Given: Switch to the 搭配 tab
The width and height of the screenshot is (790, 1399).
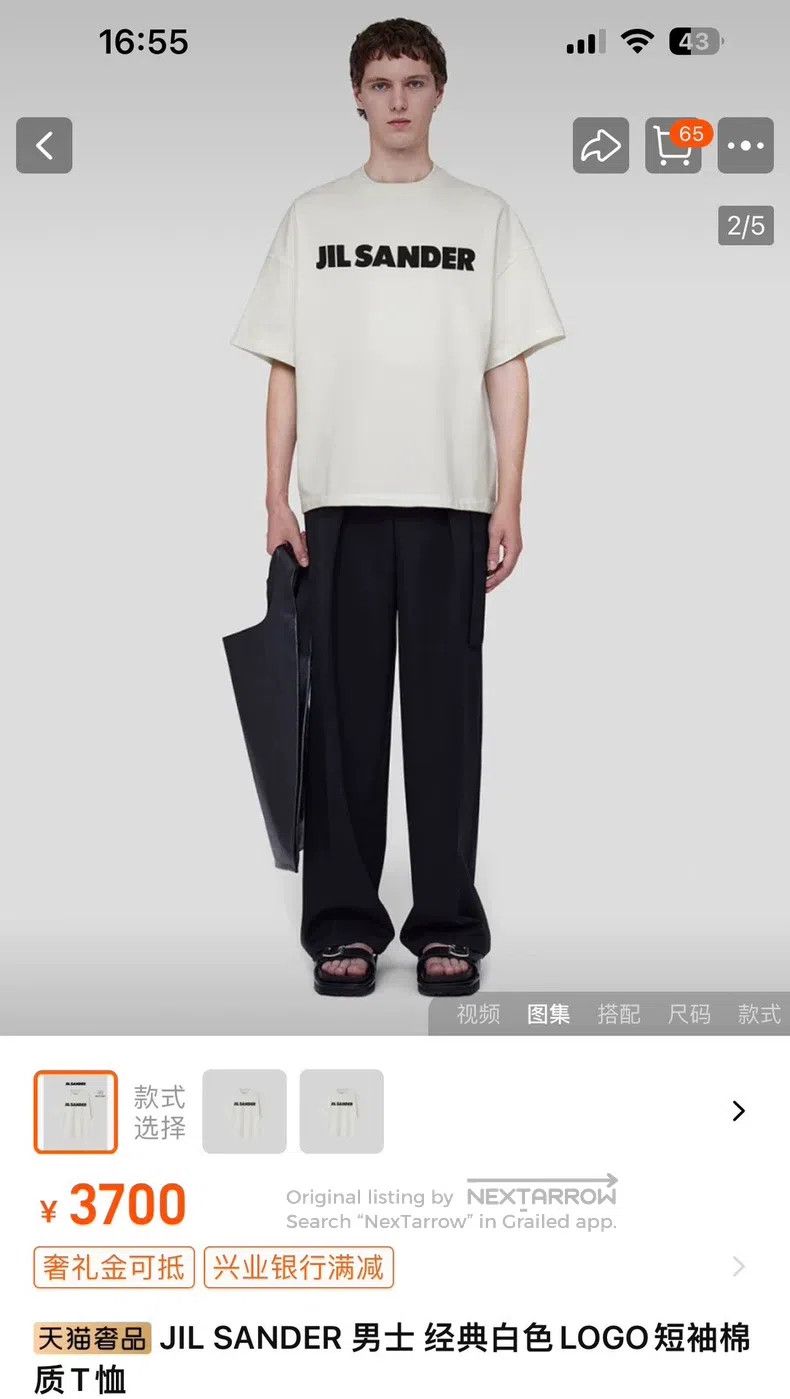Looking at the screenshot, I should [618, 1014].
